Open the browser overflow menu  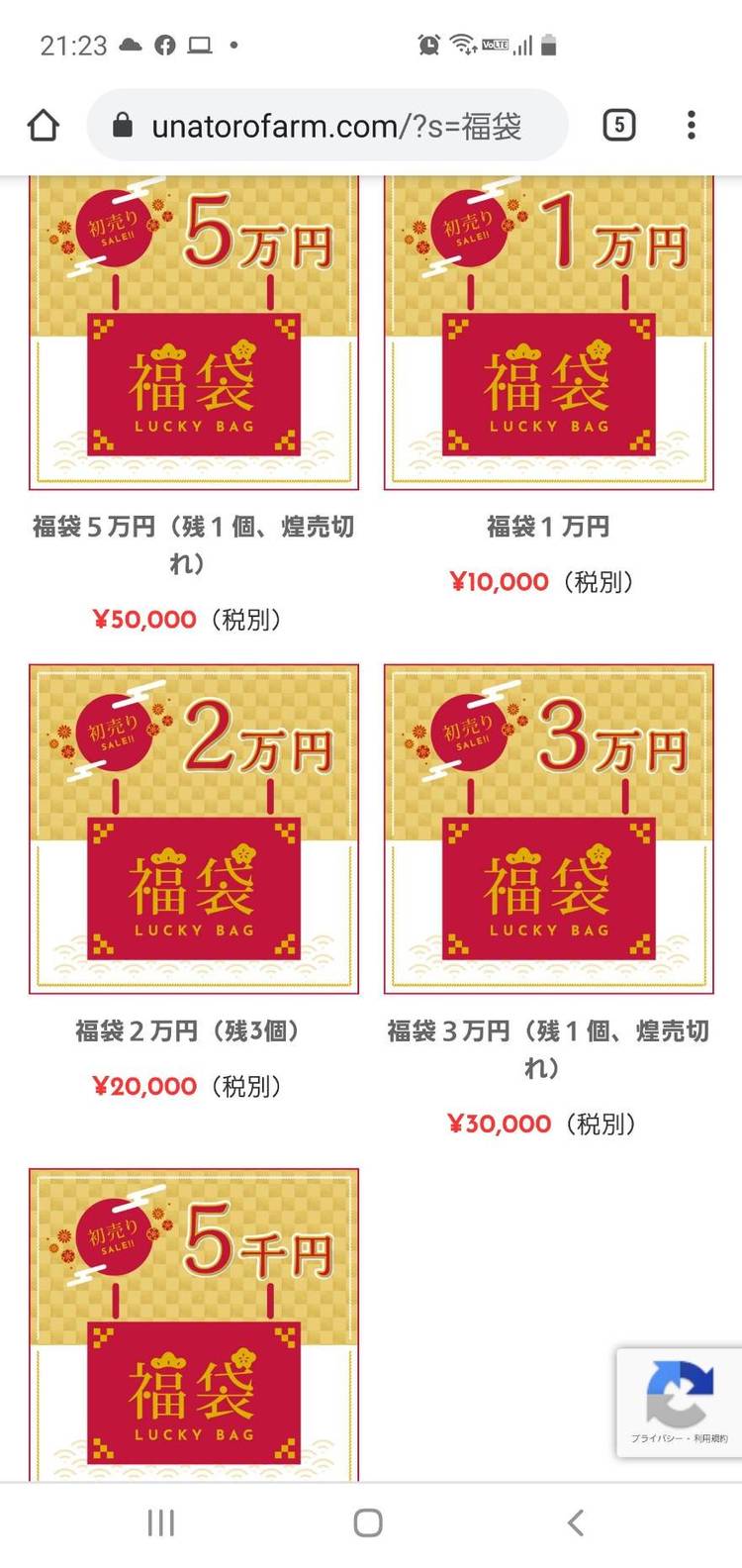692,125
